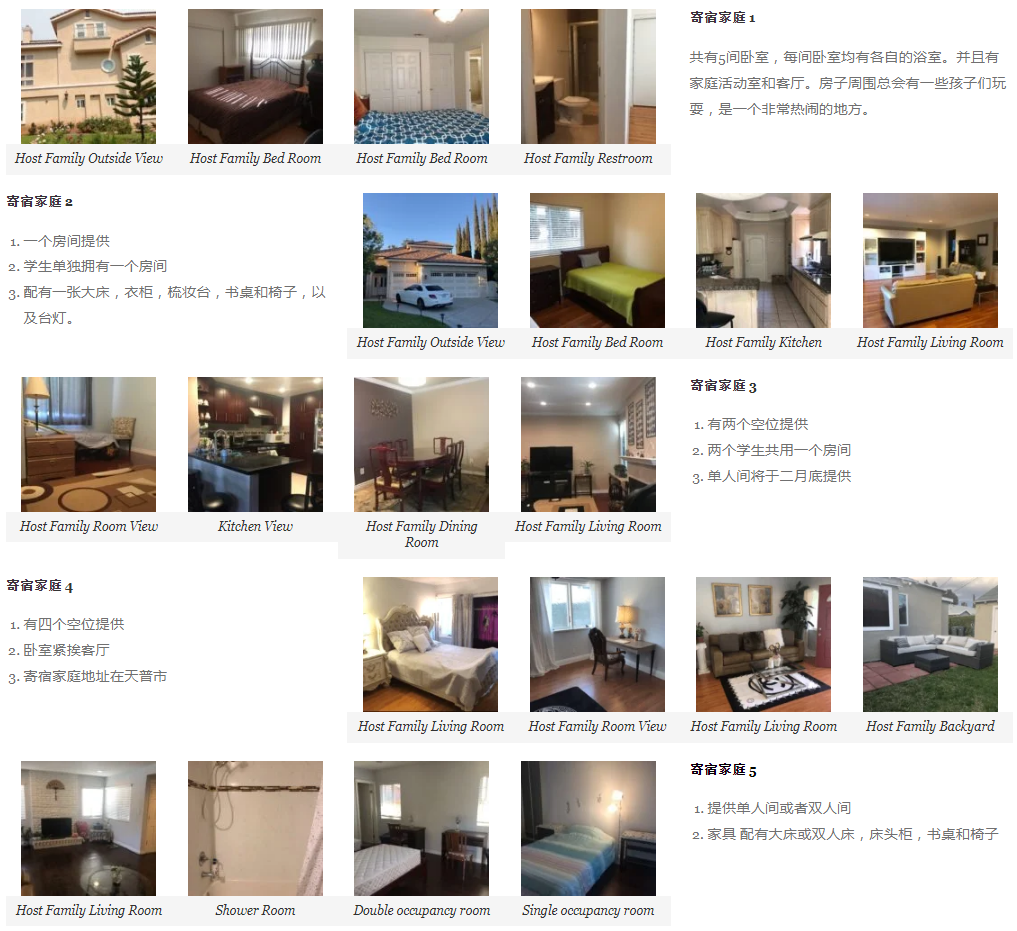Open the Shower Room image
This screenshot has height=931, width=1017.
255,829
